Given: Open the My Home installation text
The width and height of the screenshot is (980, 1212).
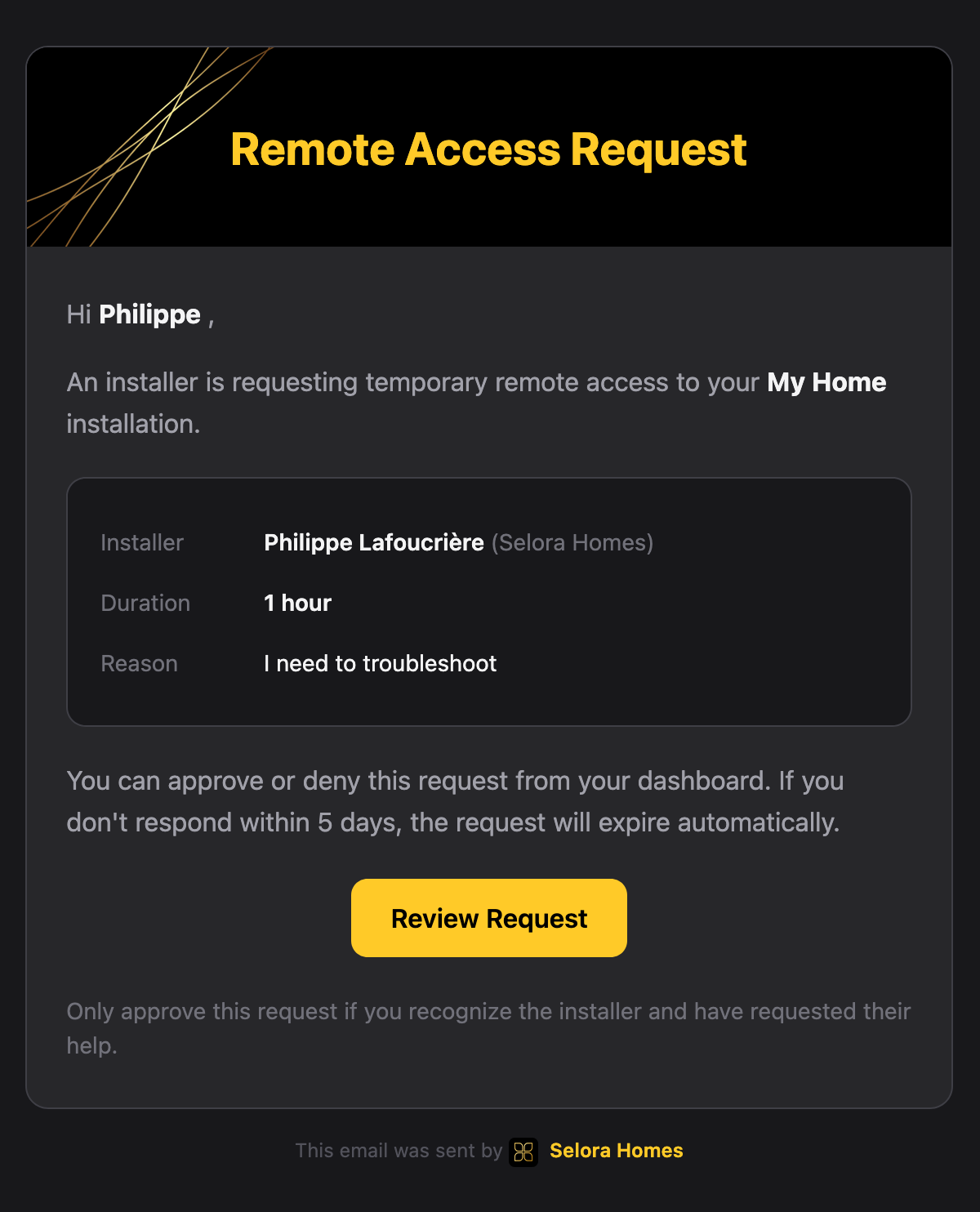Looking at the screenshot, I should click(x=825, y=382).
